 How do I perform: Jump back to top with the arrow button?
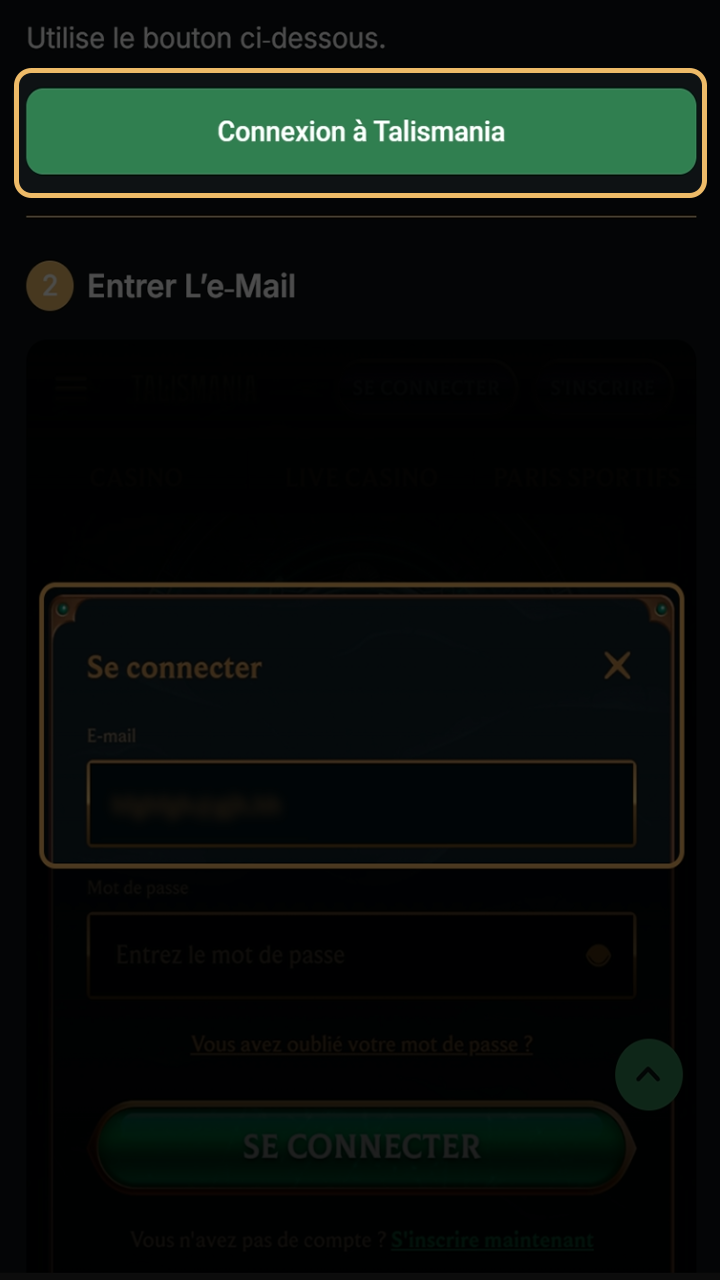(x=648, y=1074)
